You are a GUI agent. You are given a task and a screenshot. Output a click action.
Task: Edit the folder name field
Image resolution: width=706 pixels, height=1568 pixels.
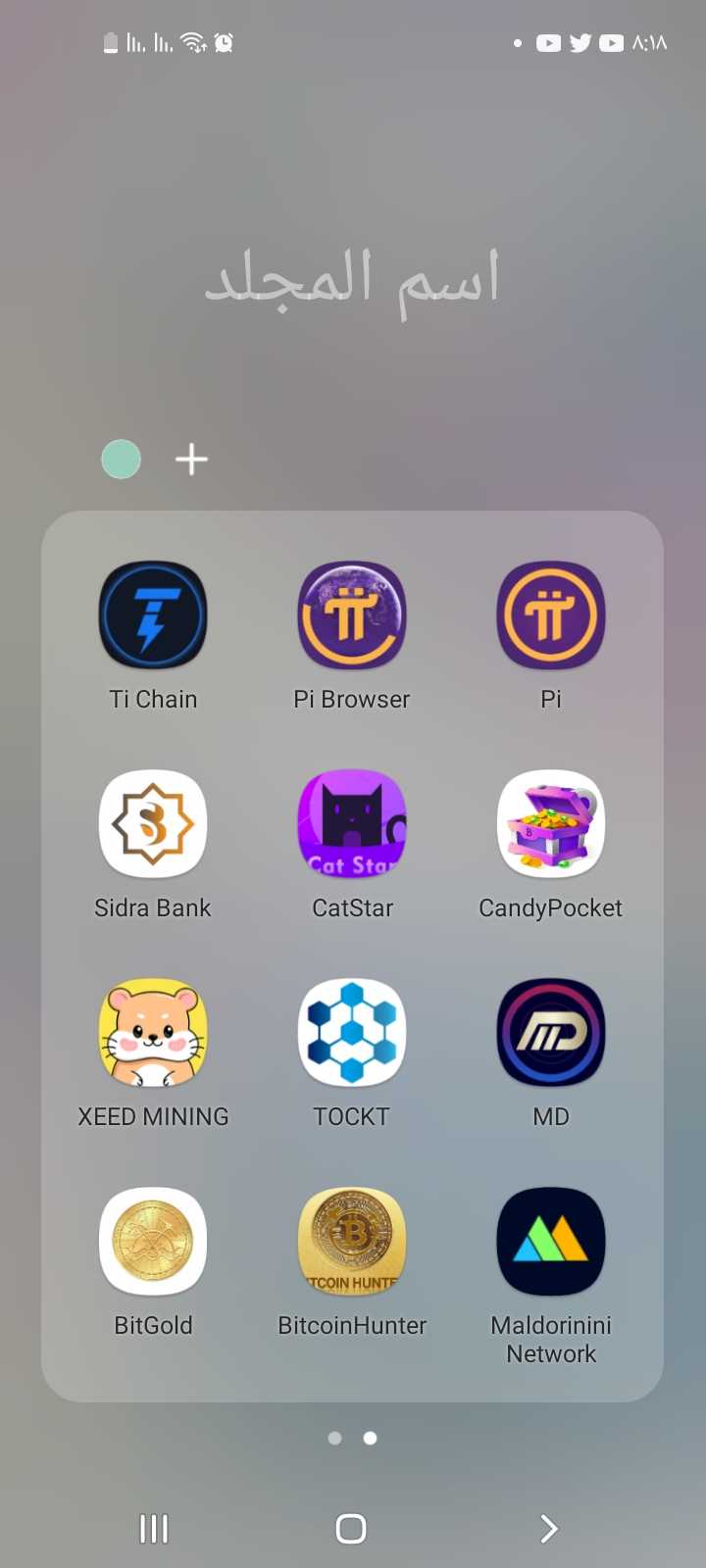click(x=352, y=279)
